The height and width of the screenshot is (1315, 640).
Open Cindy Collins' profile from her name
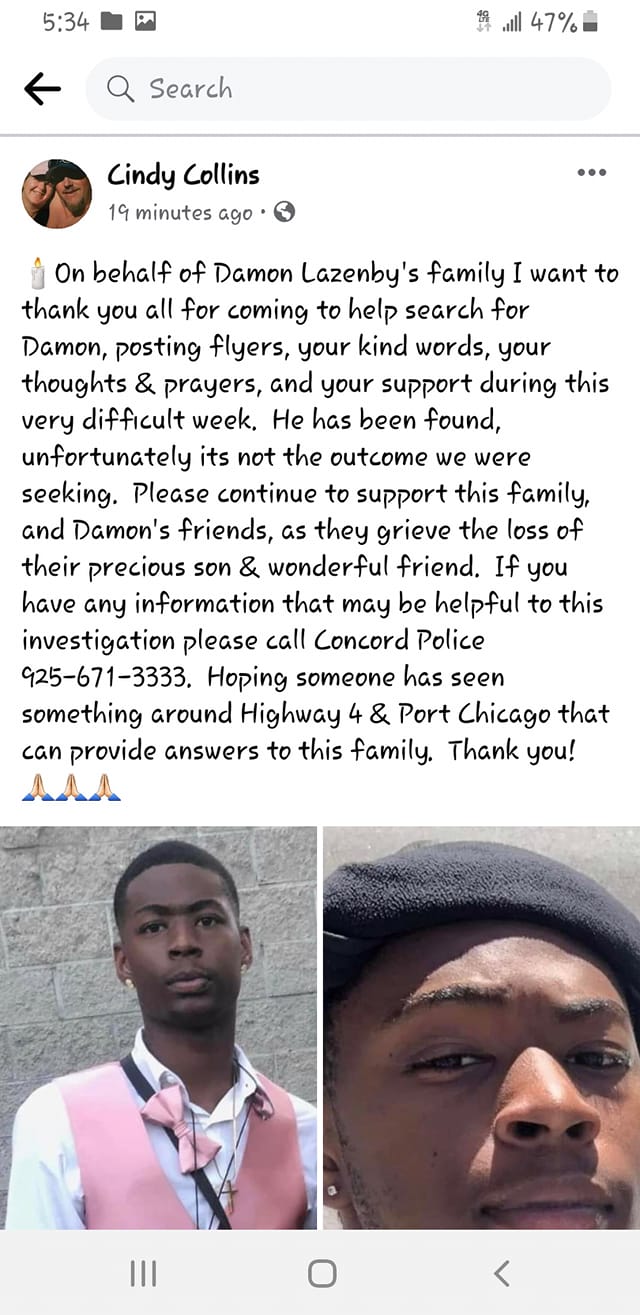(183, 176)
